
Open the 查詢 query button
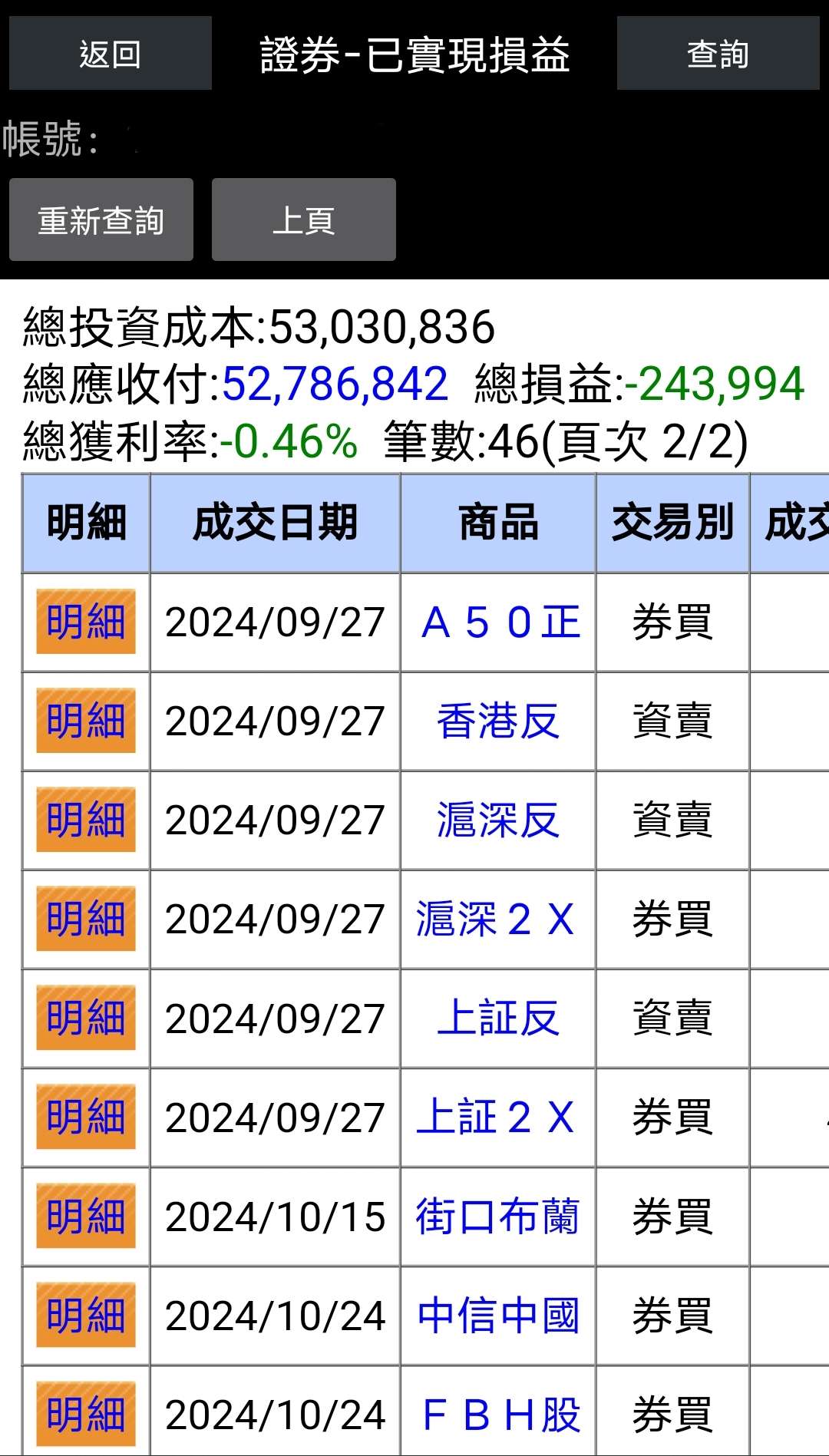coord(718,54)
